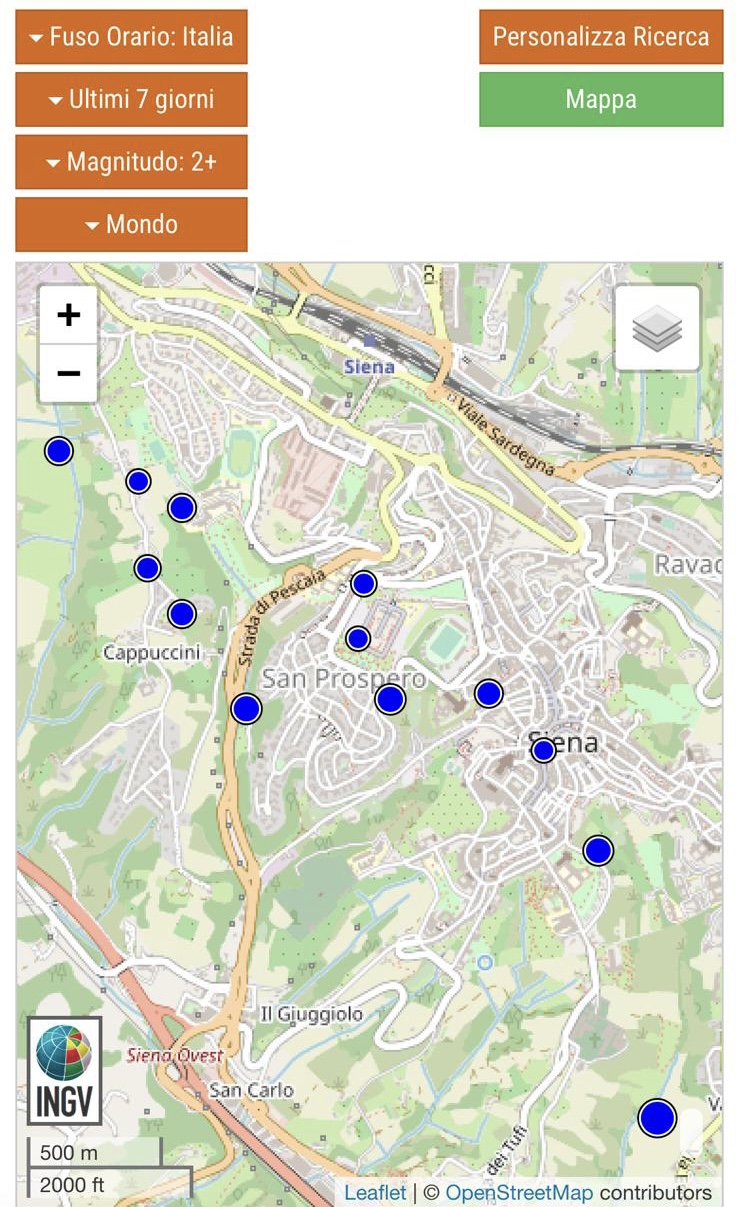The width and height of the screenshot is (739, 1207).
Task: Tap Personalizza Ricerca button
Action: tap(600, 37)
